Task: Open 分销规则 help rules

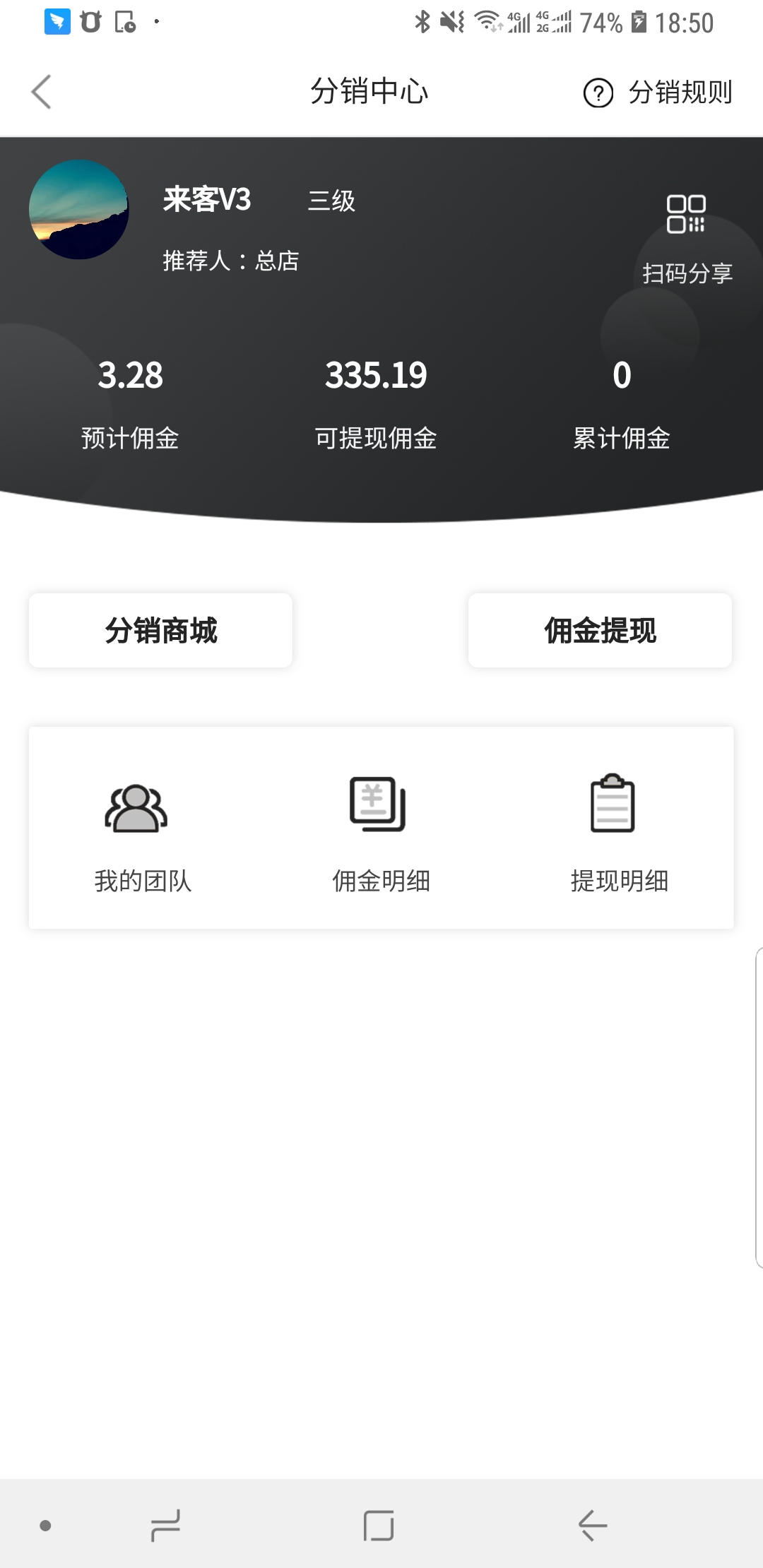Action: pos(658,93)
